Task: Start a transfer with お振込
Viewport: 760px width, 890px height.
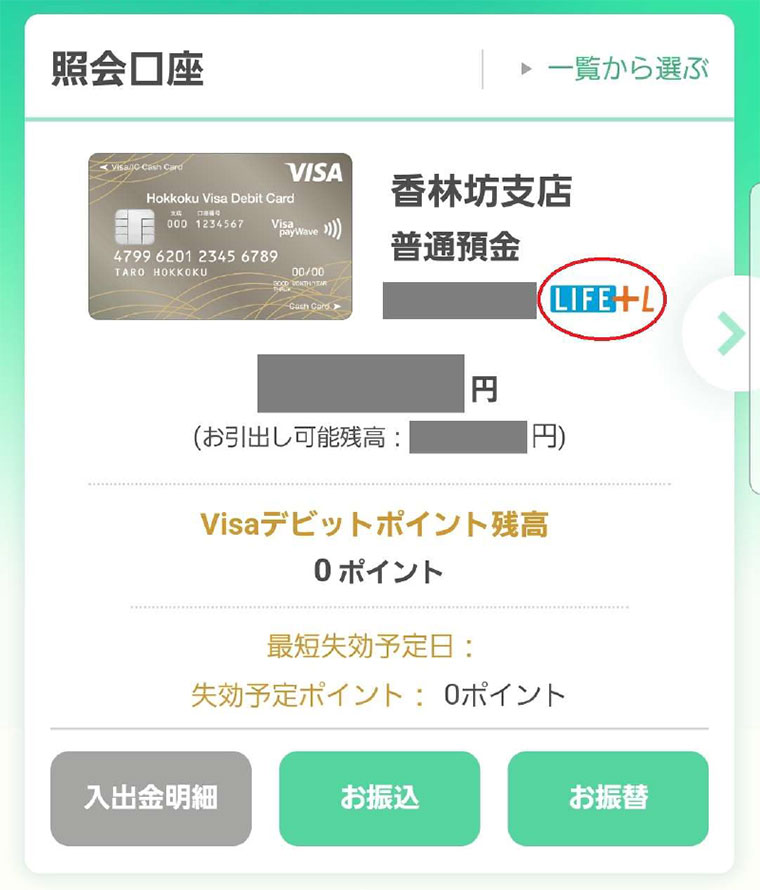Action: pyautogui.click(x=379, y=798)
